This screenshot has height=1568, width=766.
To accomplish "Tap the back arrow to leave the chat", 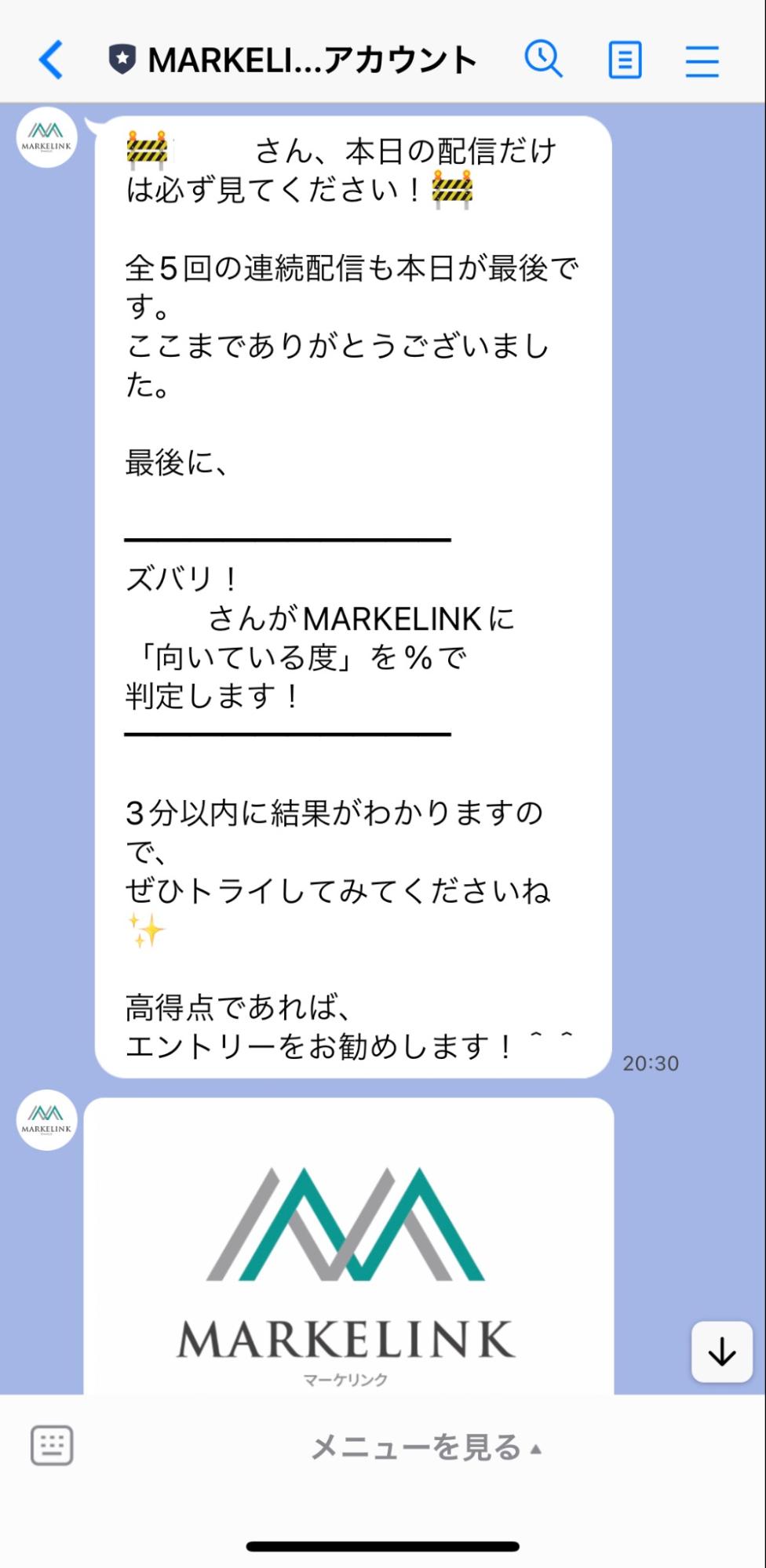I will coord(50,59).
